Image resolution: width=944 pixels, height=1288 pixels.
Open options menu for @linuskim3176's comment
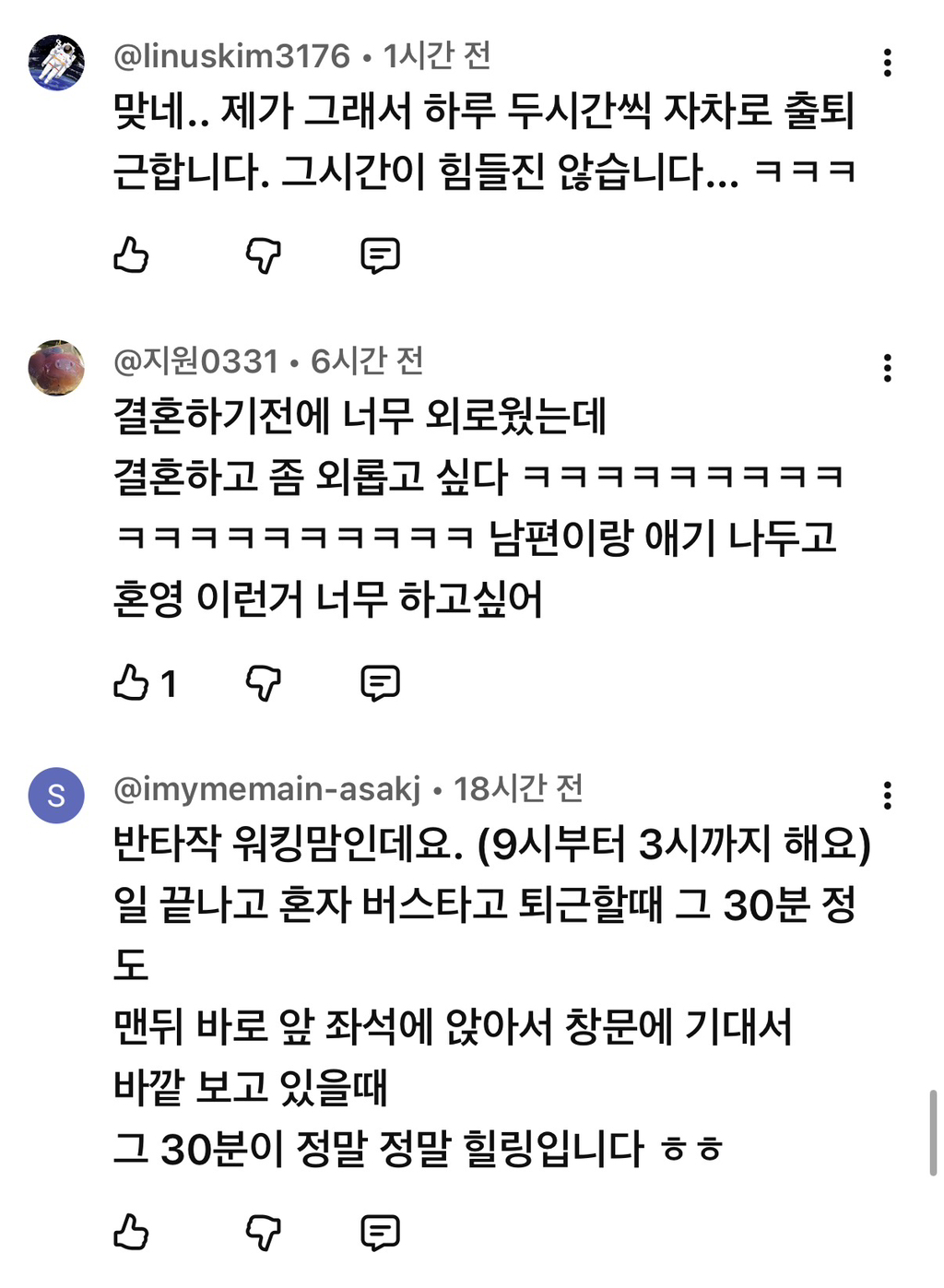tap(888, 63)
